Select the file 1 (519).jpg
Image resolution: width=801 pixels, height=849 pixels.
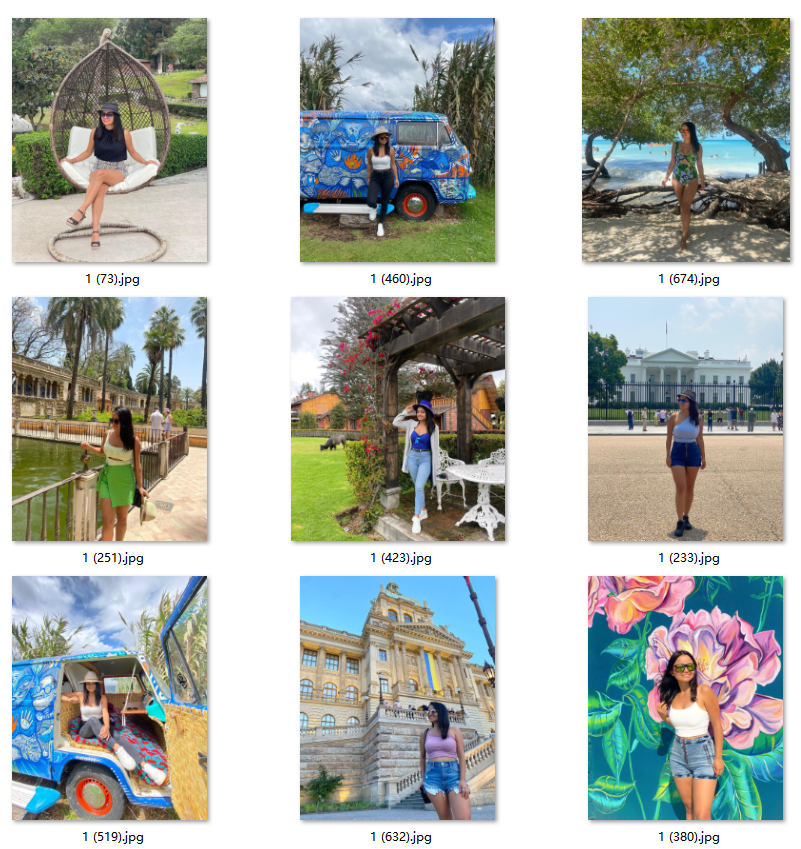click(x=110, y=698)
